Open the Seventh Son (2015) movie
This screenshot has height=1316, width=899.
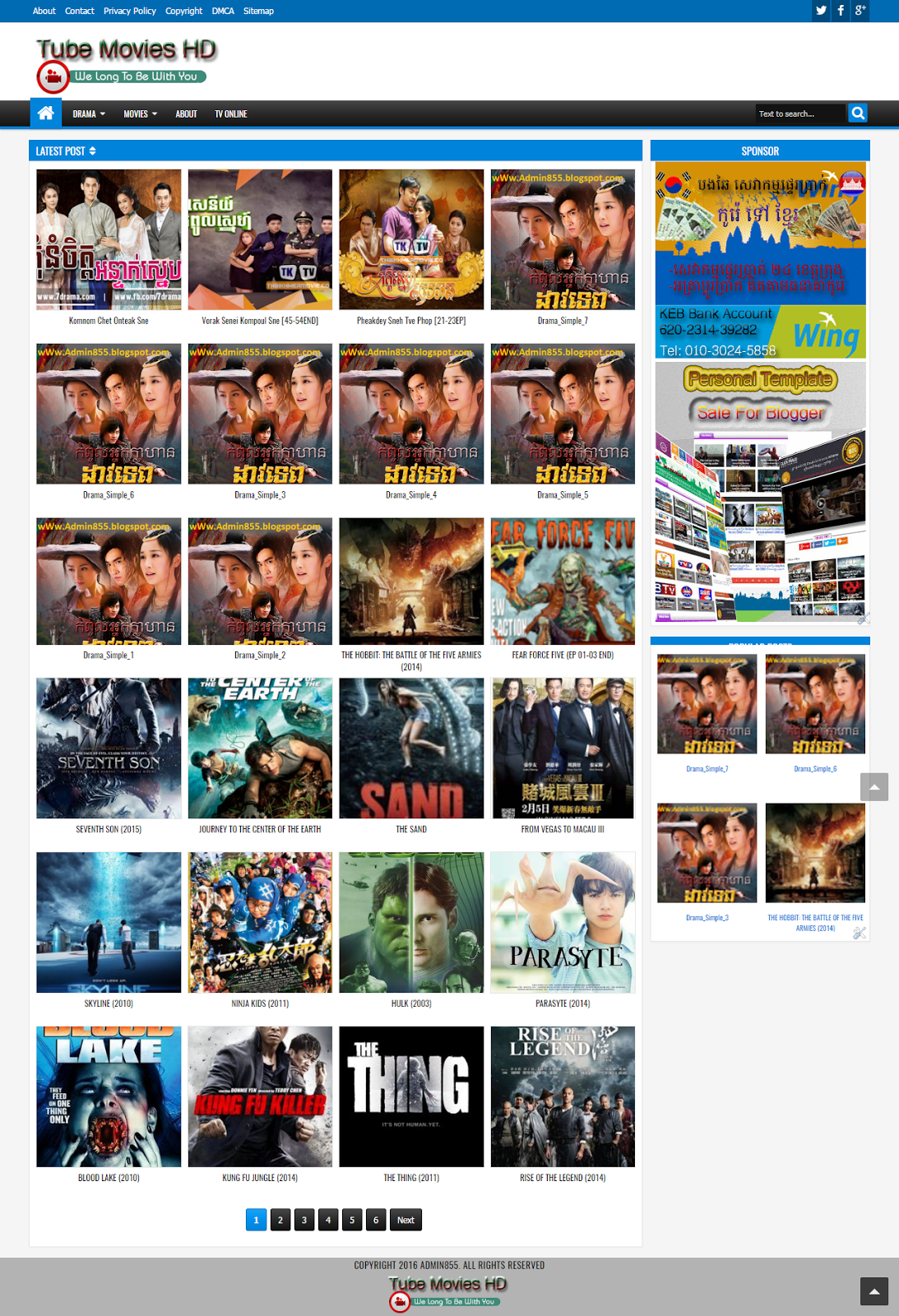[109, 756]
